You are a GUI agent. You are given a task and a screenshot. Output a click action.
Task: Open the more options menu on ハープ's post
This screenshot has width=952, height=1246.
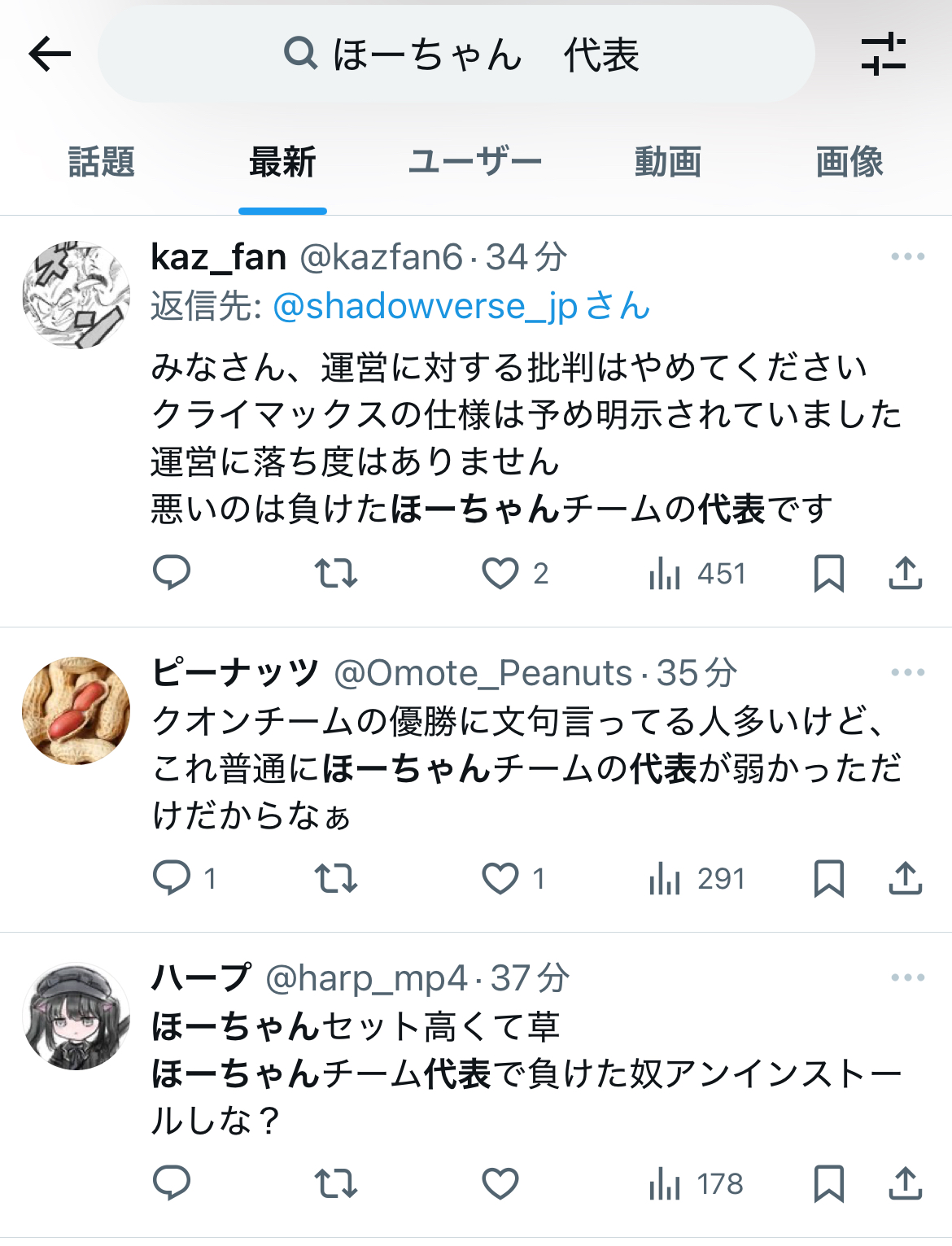click(907, 977)
